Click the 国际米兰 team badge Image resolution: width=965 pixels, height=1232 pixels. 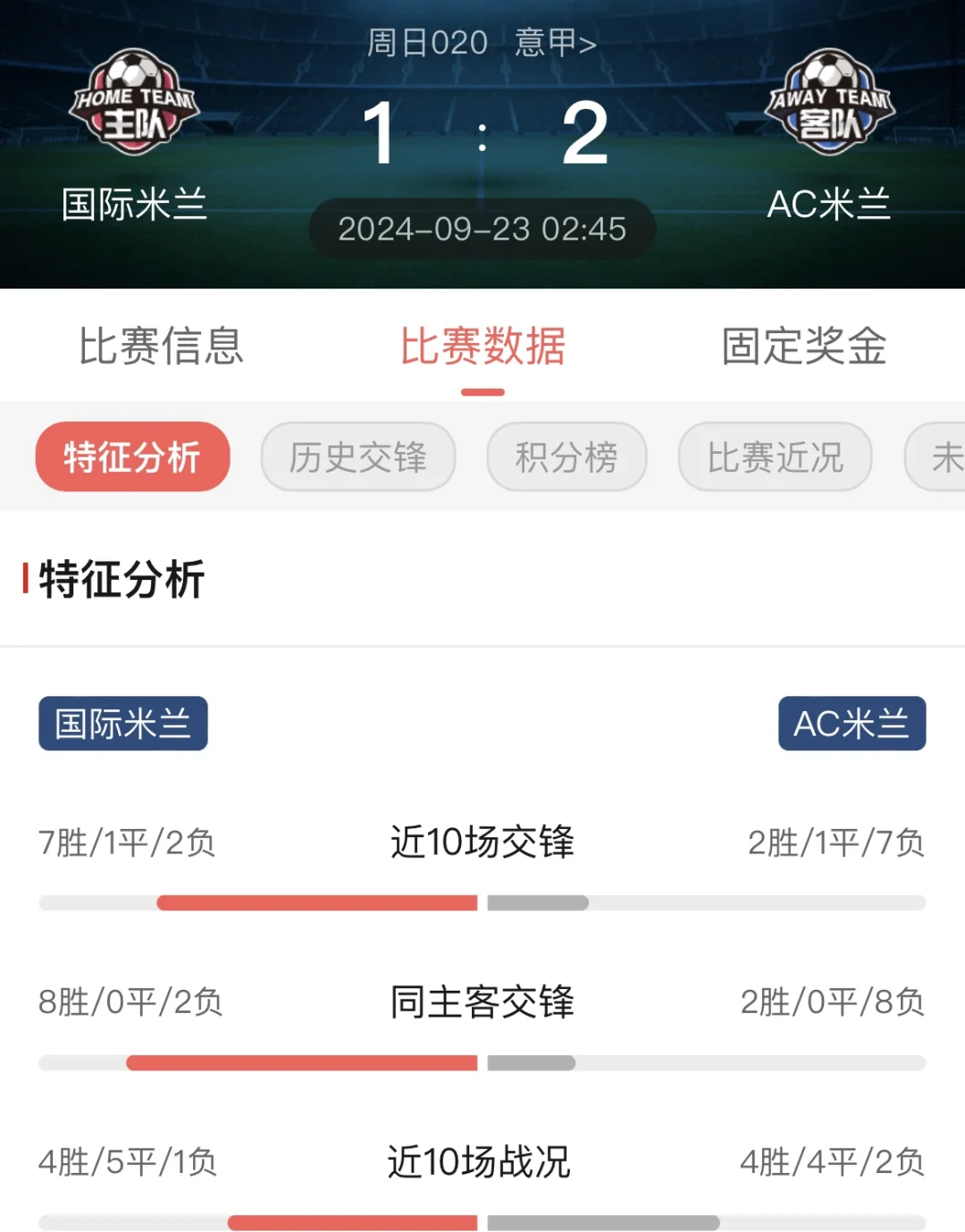(x=122, y=725)
